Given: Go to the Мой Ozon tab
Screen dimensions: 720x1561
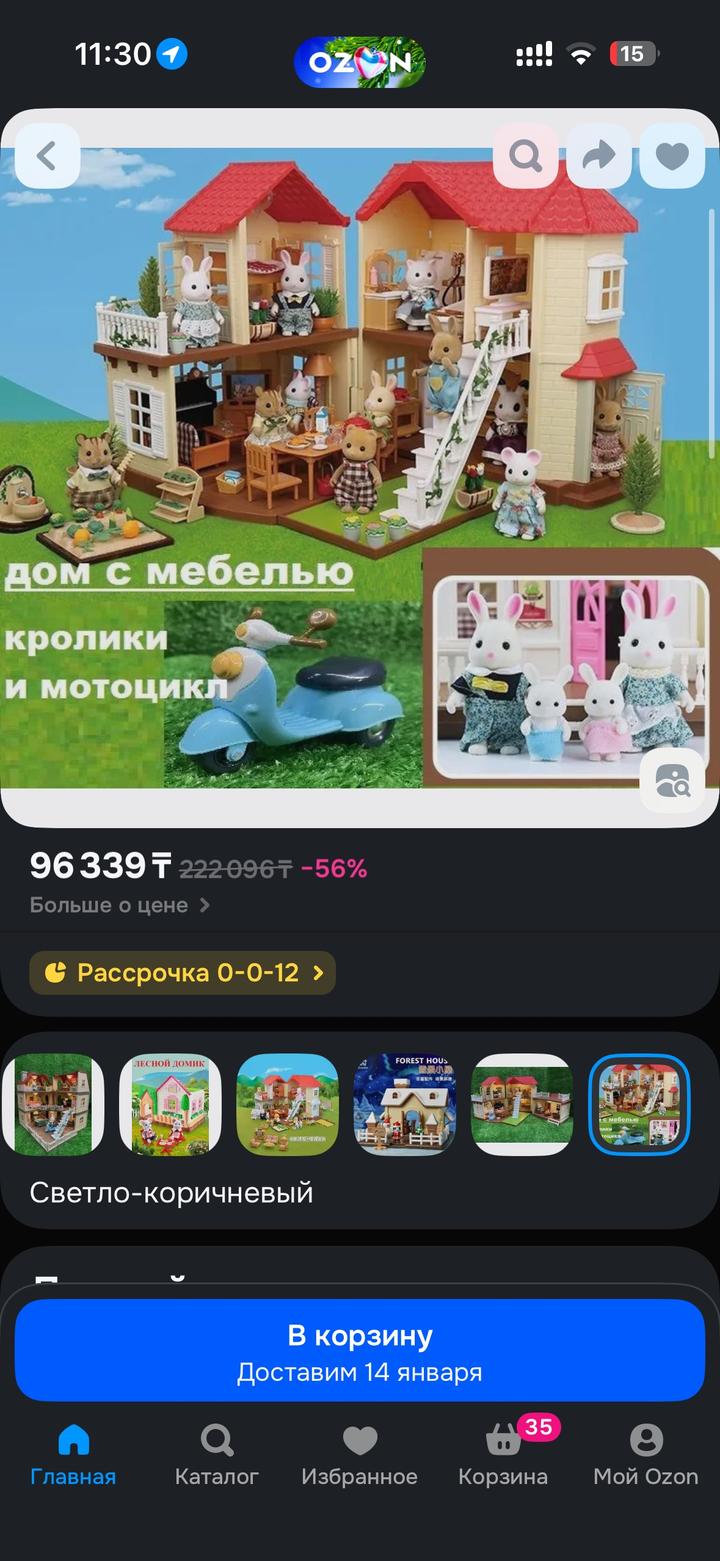Looking at the screenshot, I should pos(645,1455).
